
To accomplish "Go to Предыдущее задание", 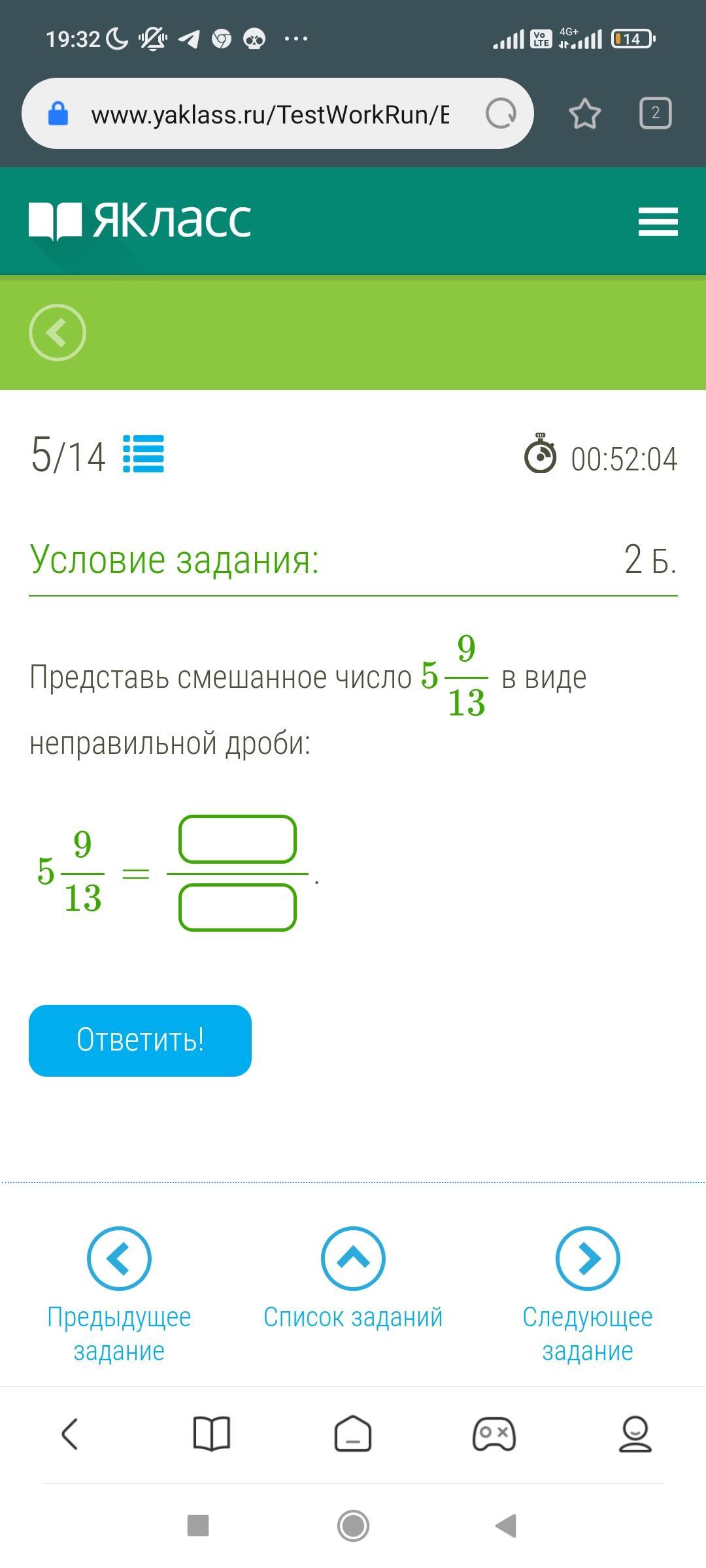I will coord(119,1296).
